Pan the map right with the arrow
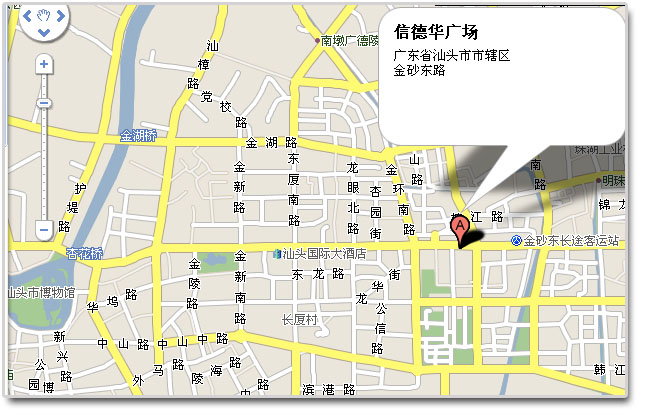The image size is (650, 420). [59, 17]
